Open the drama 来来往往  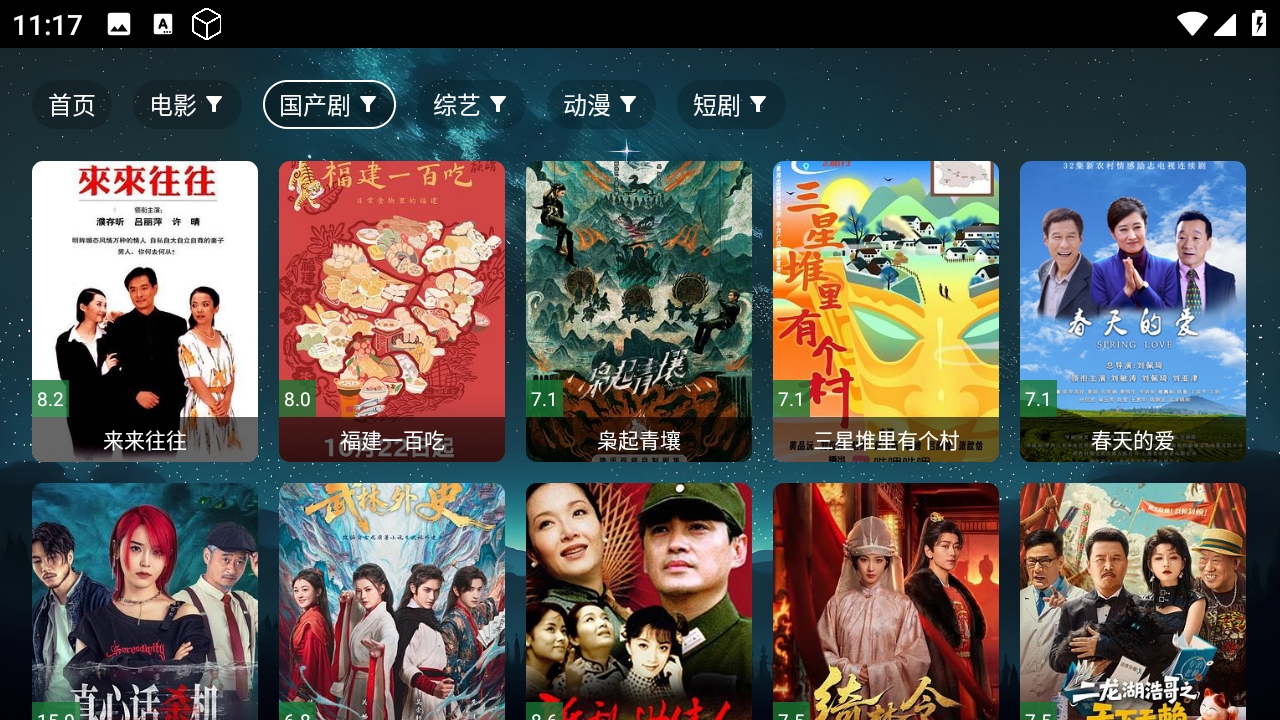click(x=145, y=311)
